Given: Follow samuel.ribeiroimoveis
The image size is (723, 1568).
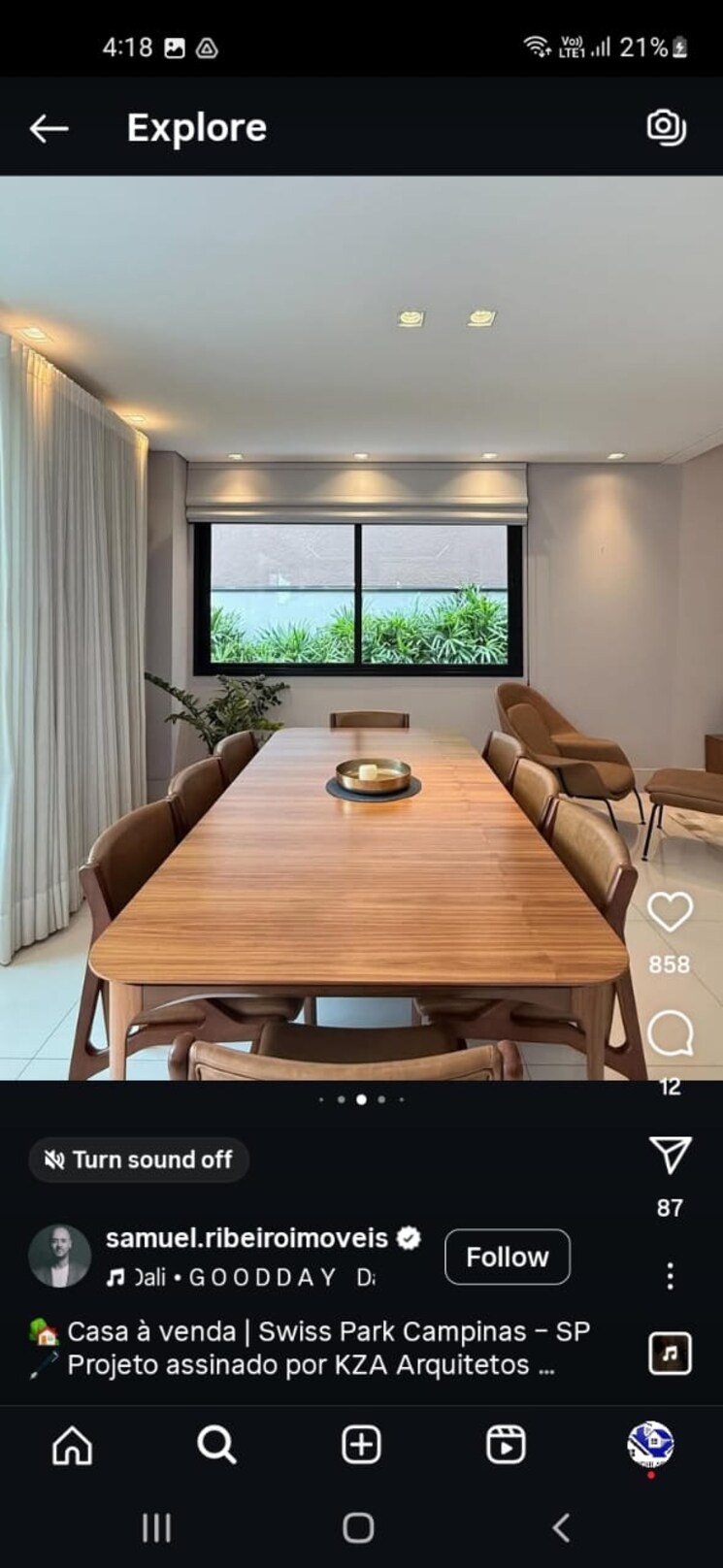Looking at the screenshot, I should 506,1256.
